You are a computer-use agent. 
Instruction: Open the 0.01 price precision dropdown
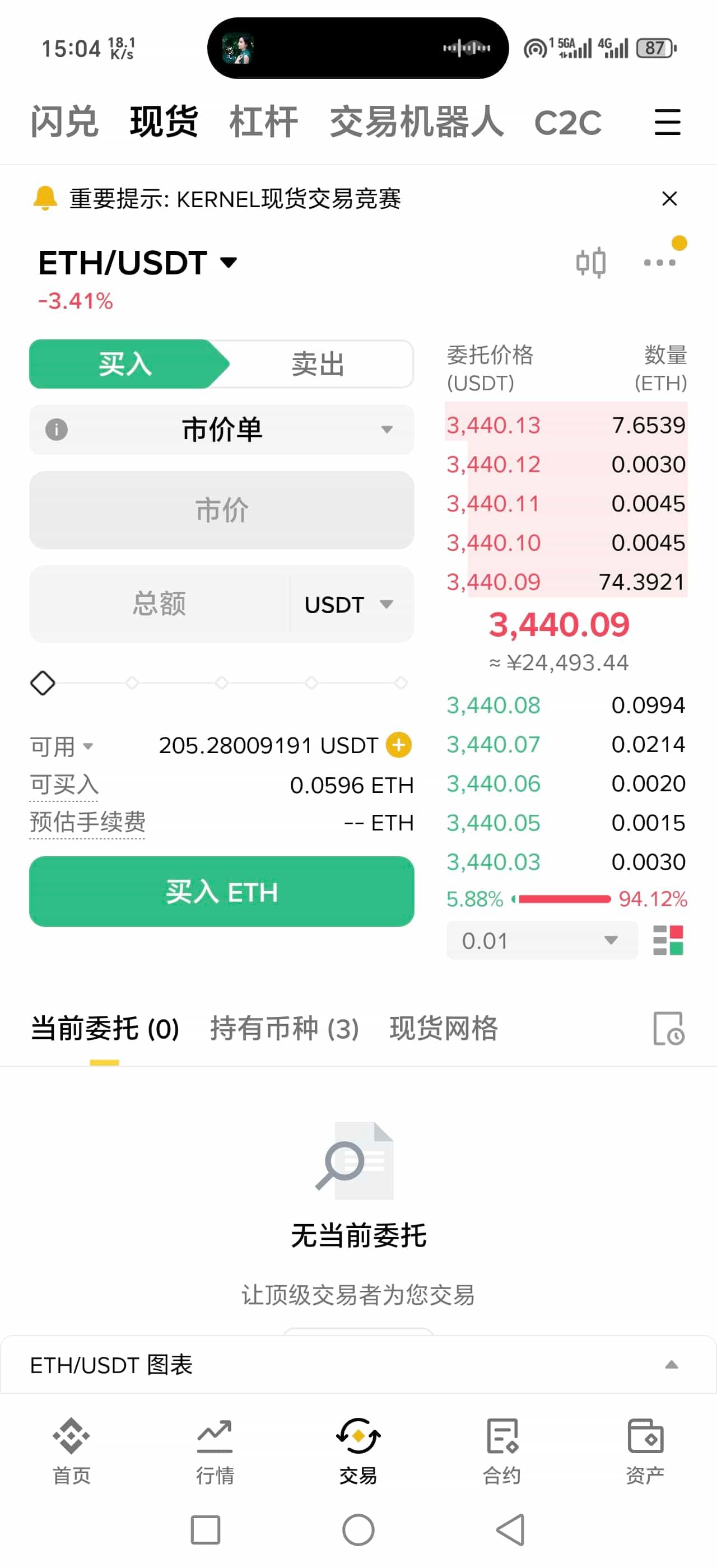541,940
